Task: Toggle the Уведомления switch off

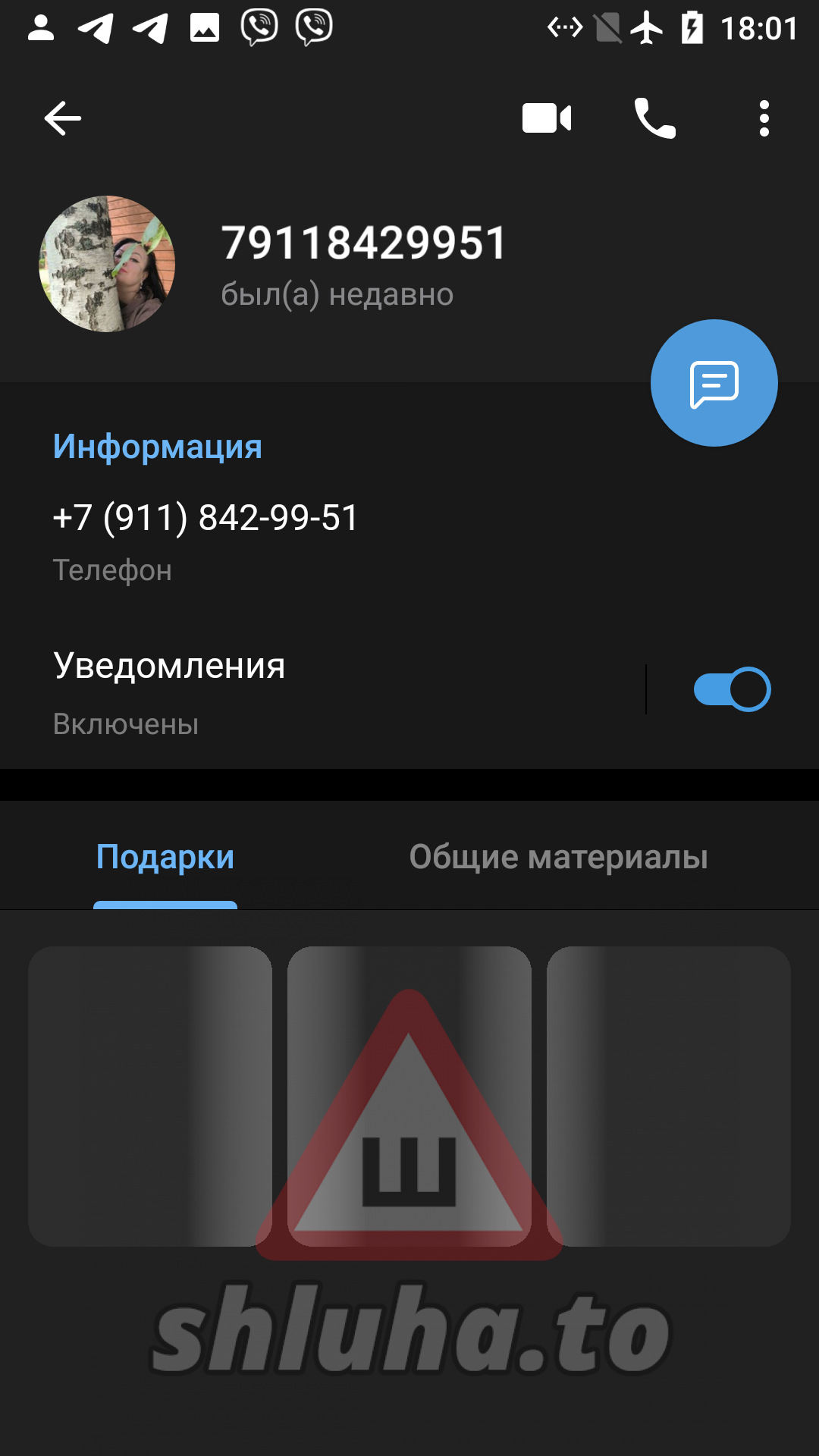Action: pos(732,689)
